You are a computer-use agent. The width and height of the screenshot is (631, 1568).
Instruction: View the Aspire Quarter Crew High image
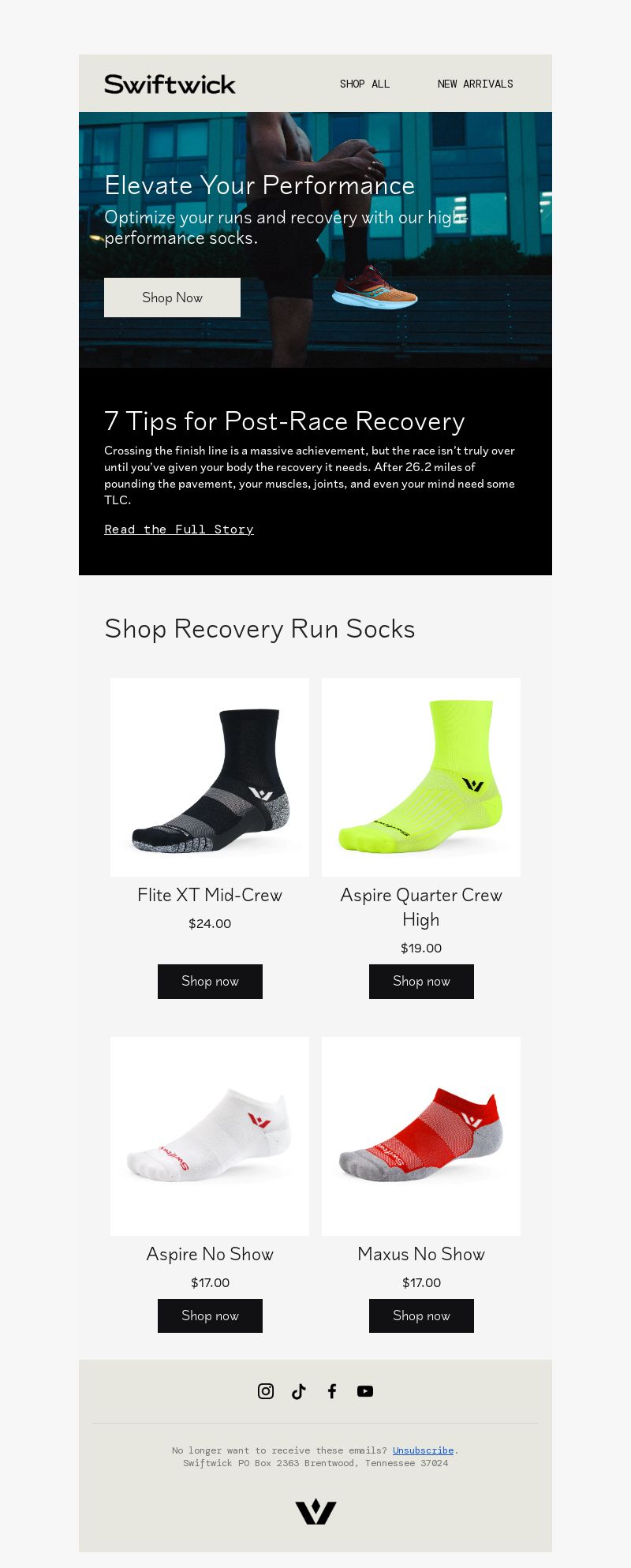click(421, 777)
